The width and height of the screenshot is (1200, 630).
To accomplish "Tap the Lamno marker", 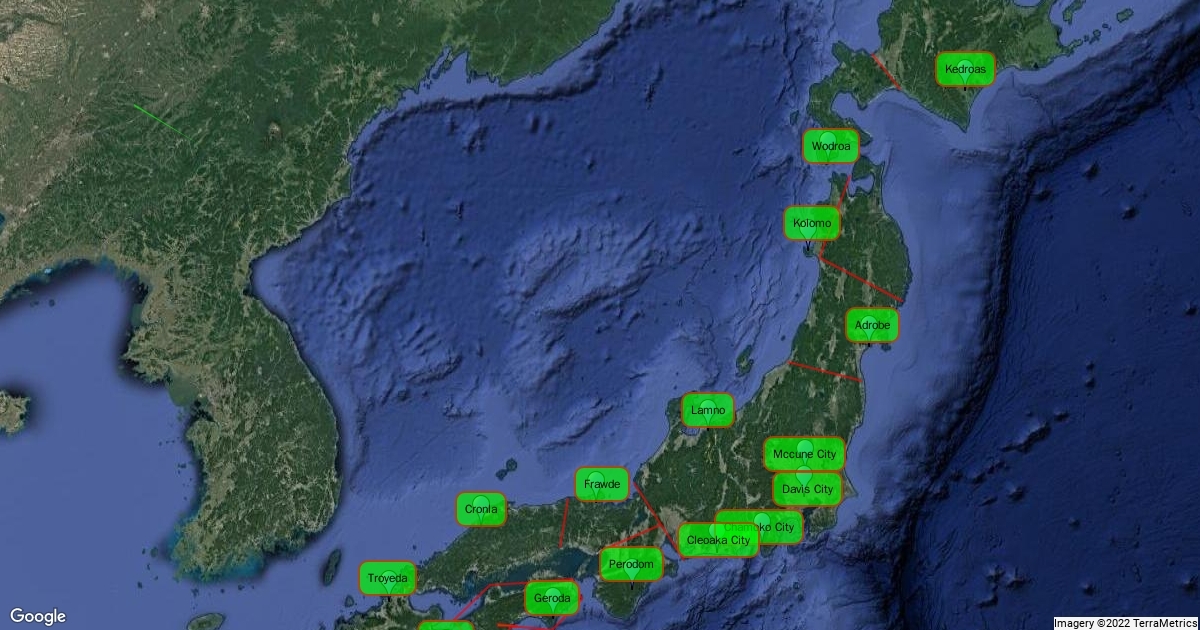I will [x=708, y=410].
